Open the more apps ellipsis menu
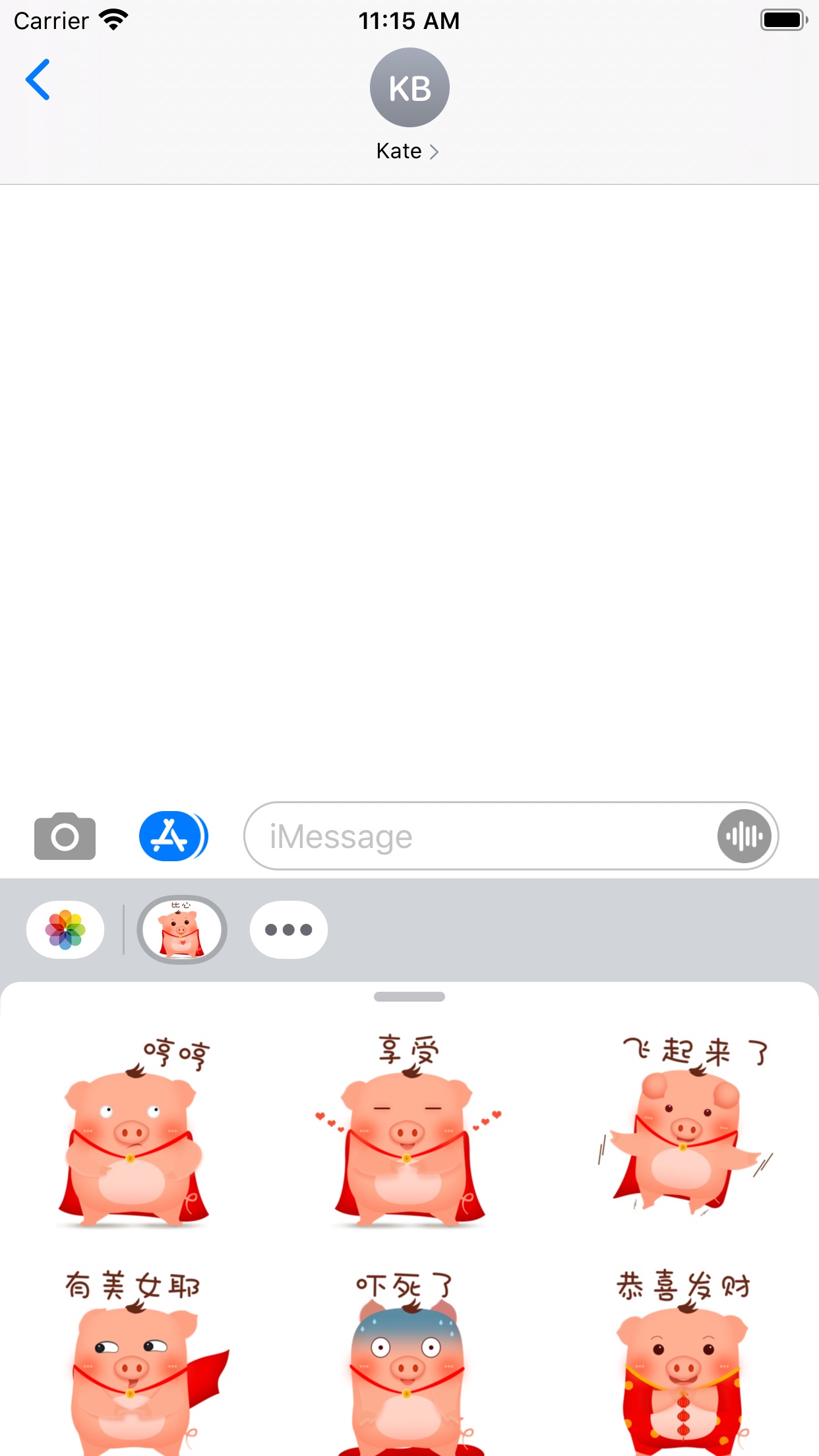 point(288,930)
